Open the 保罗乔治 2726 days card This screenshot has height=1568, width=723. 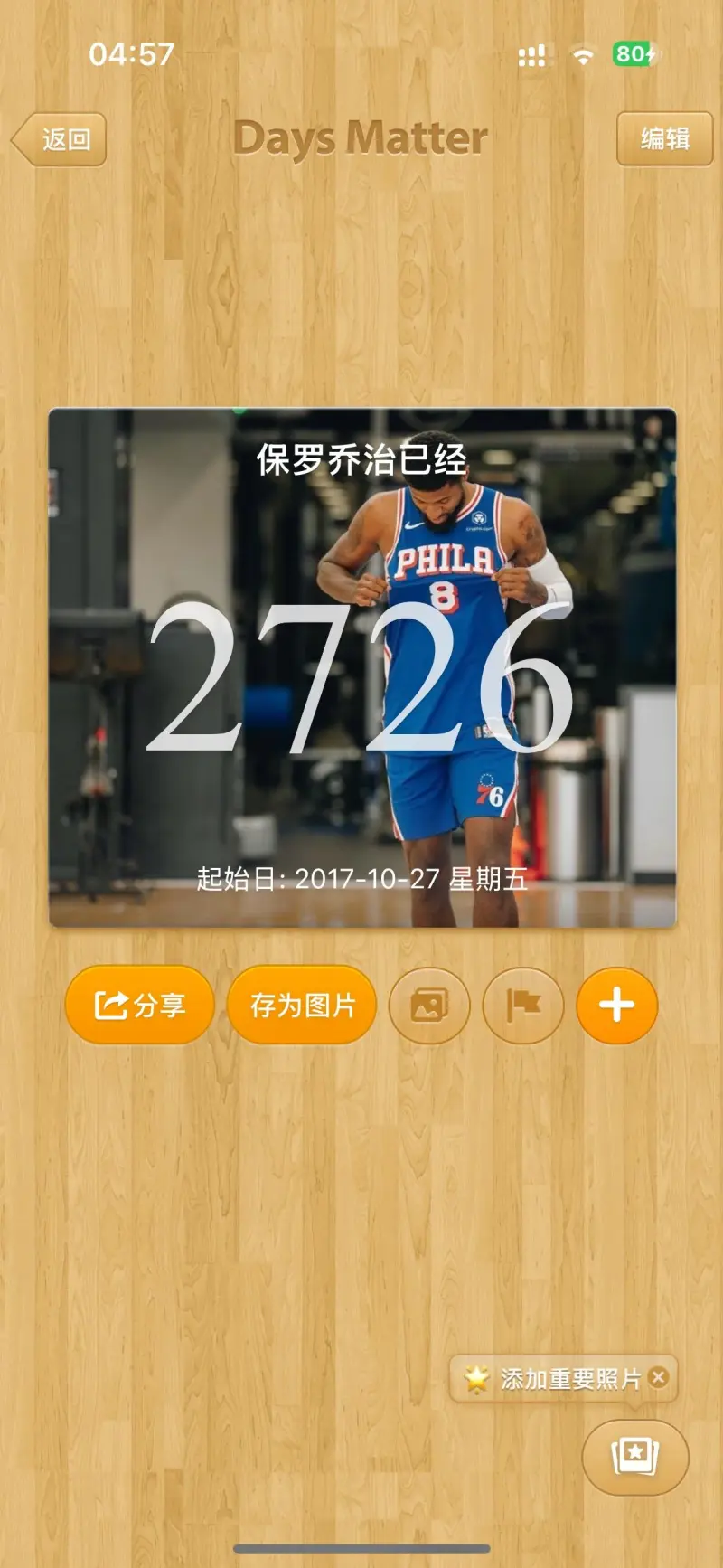pyautogui.click(x=361, y=667)
